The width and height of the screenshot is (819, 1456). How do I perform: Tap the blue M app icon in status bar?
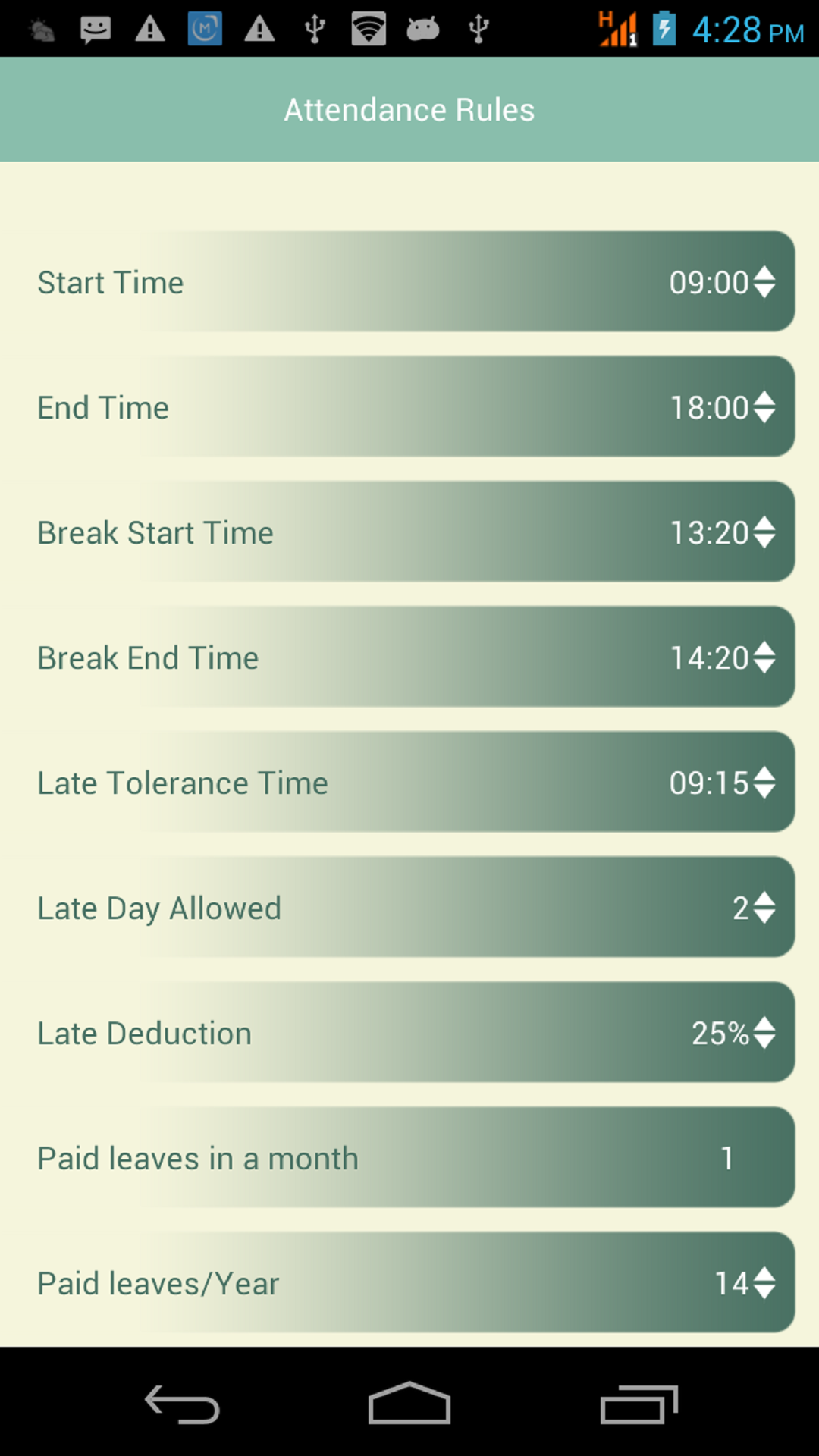[x=205, y=29]
